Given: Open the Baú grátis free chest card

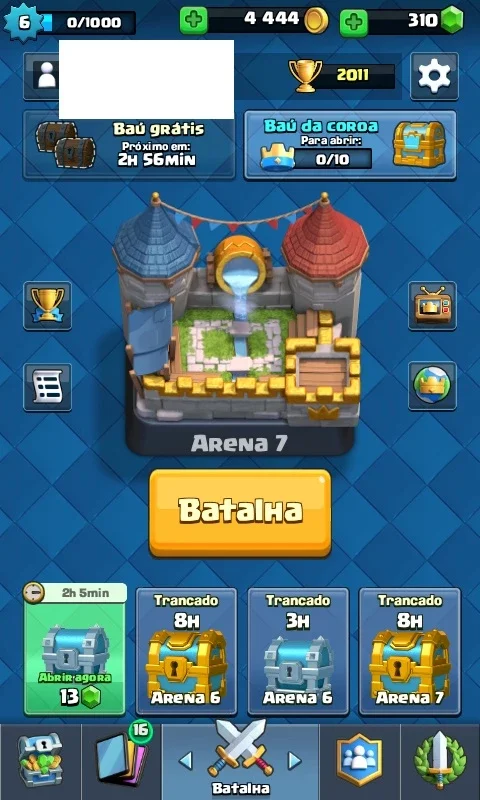Looking at the screenshot, I should [129, 145].
